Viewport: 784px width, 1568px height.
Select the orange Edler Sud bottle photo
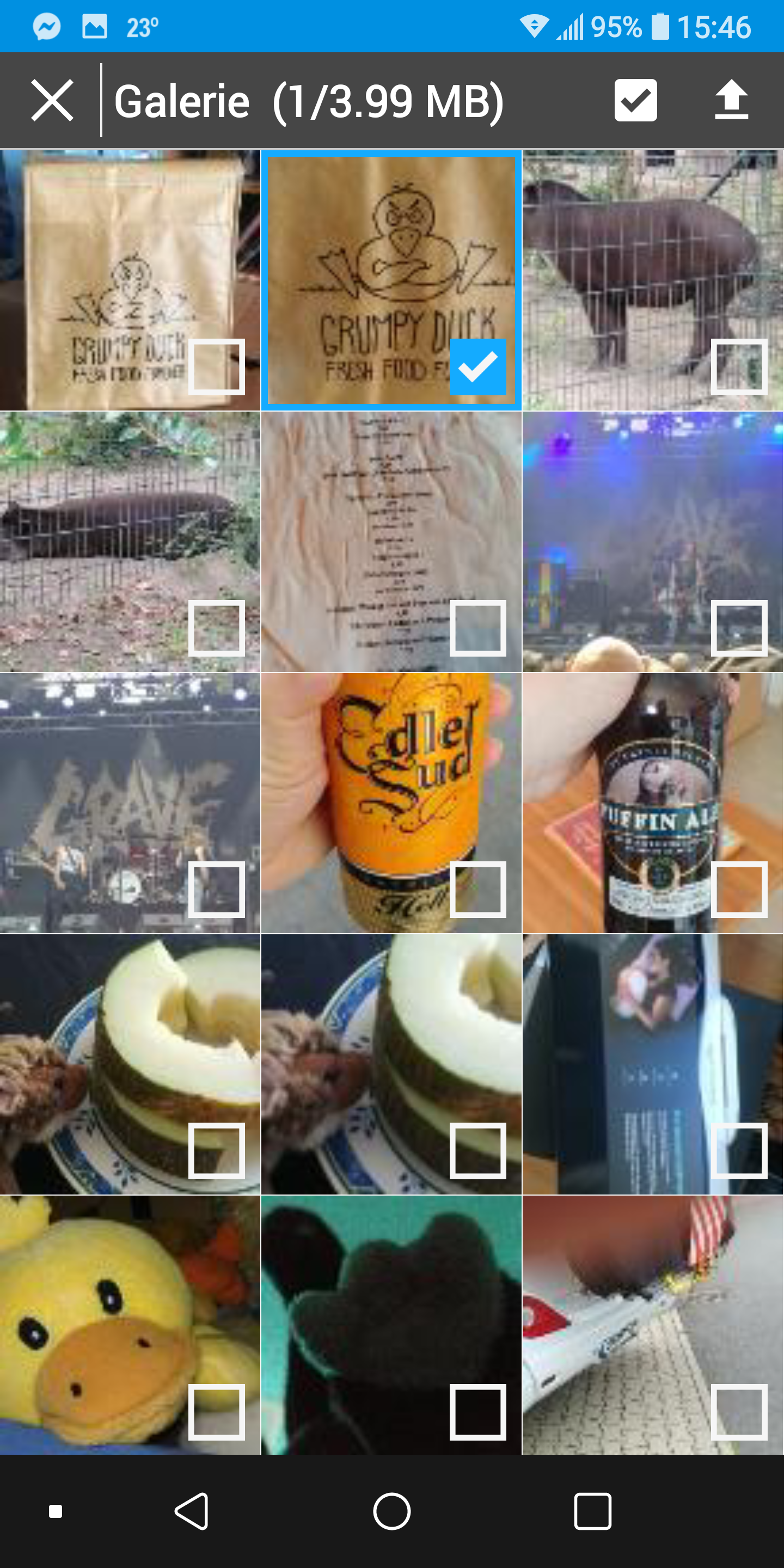478,889
